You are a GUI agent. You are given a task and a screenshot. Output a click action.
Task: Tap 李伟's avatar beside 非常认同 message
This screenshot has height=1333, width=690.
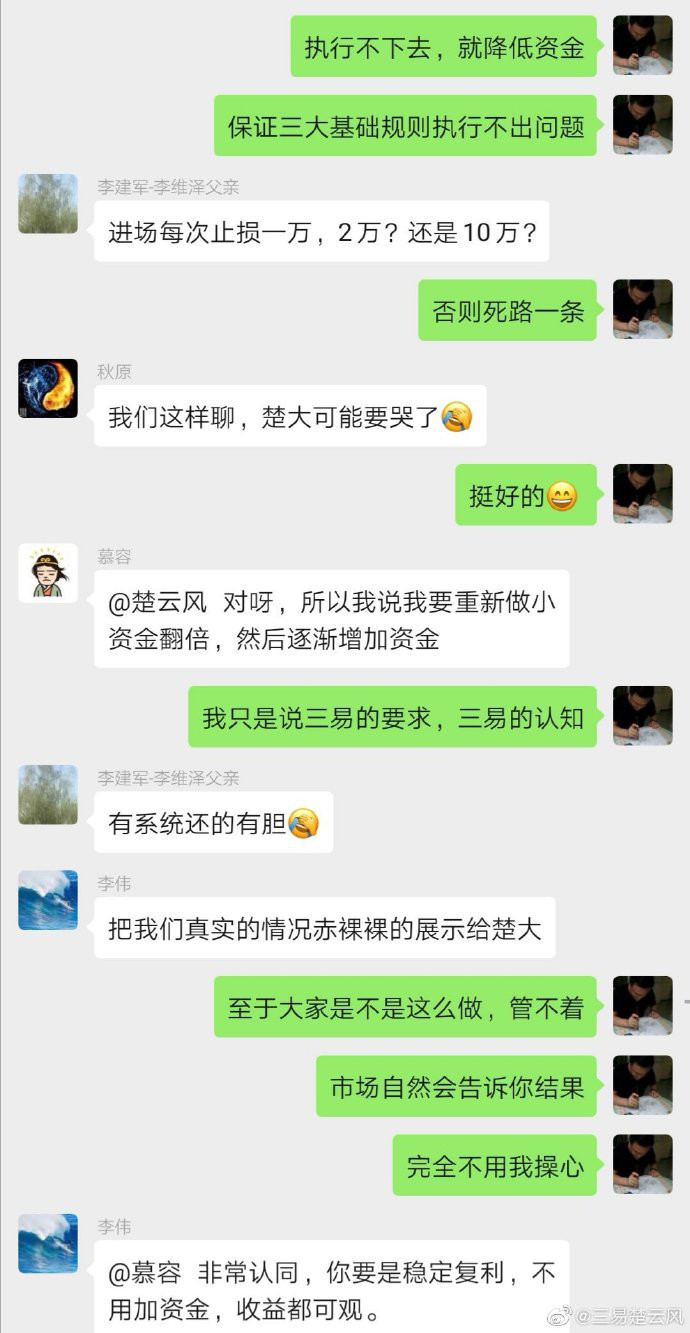[48, 1243]
